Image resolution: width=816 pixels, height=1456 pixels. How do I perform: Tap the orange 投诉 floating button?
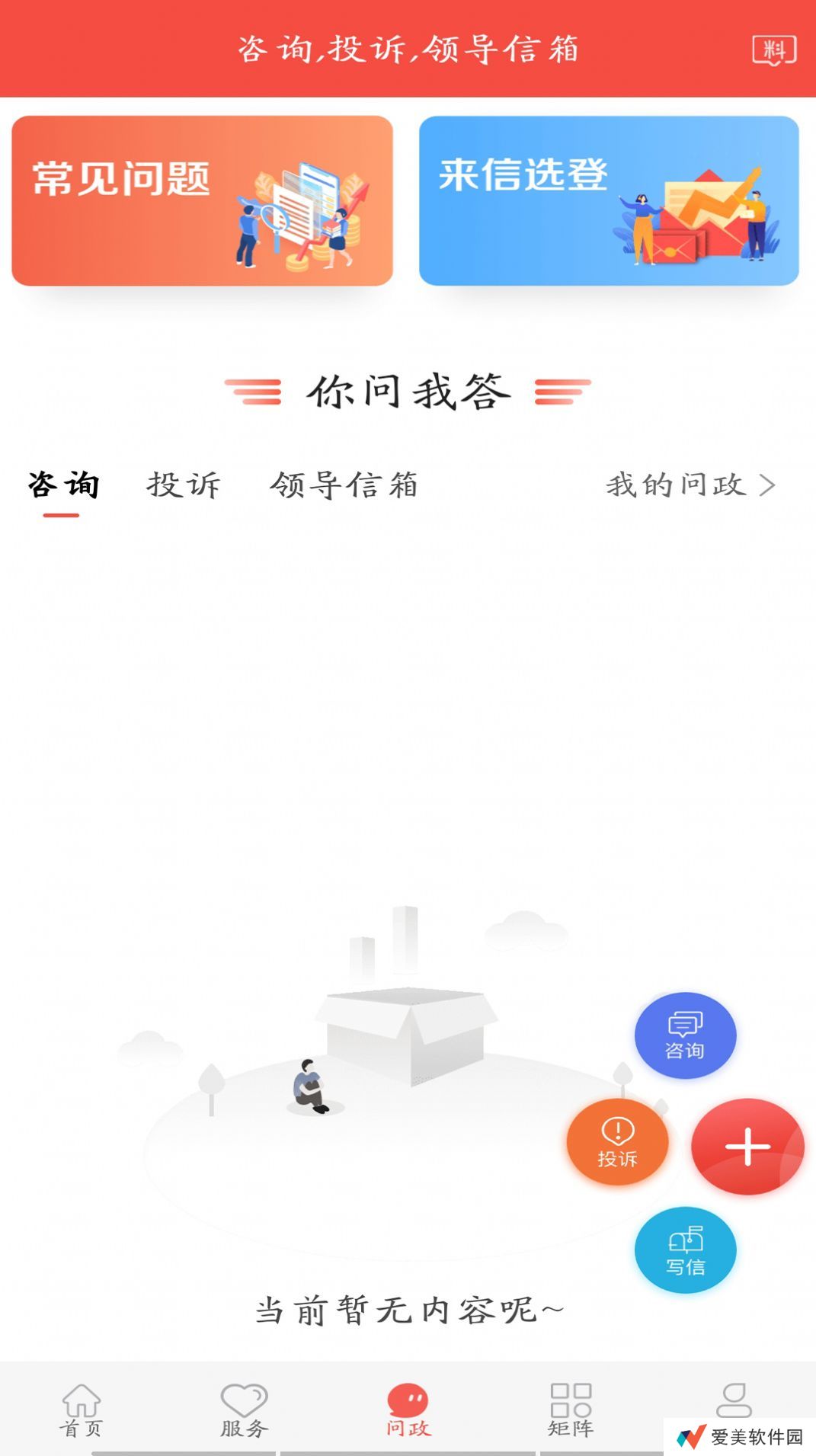tap(617, 1142)
